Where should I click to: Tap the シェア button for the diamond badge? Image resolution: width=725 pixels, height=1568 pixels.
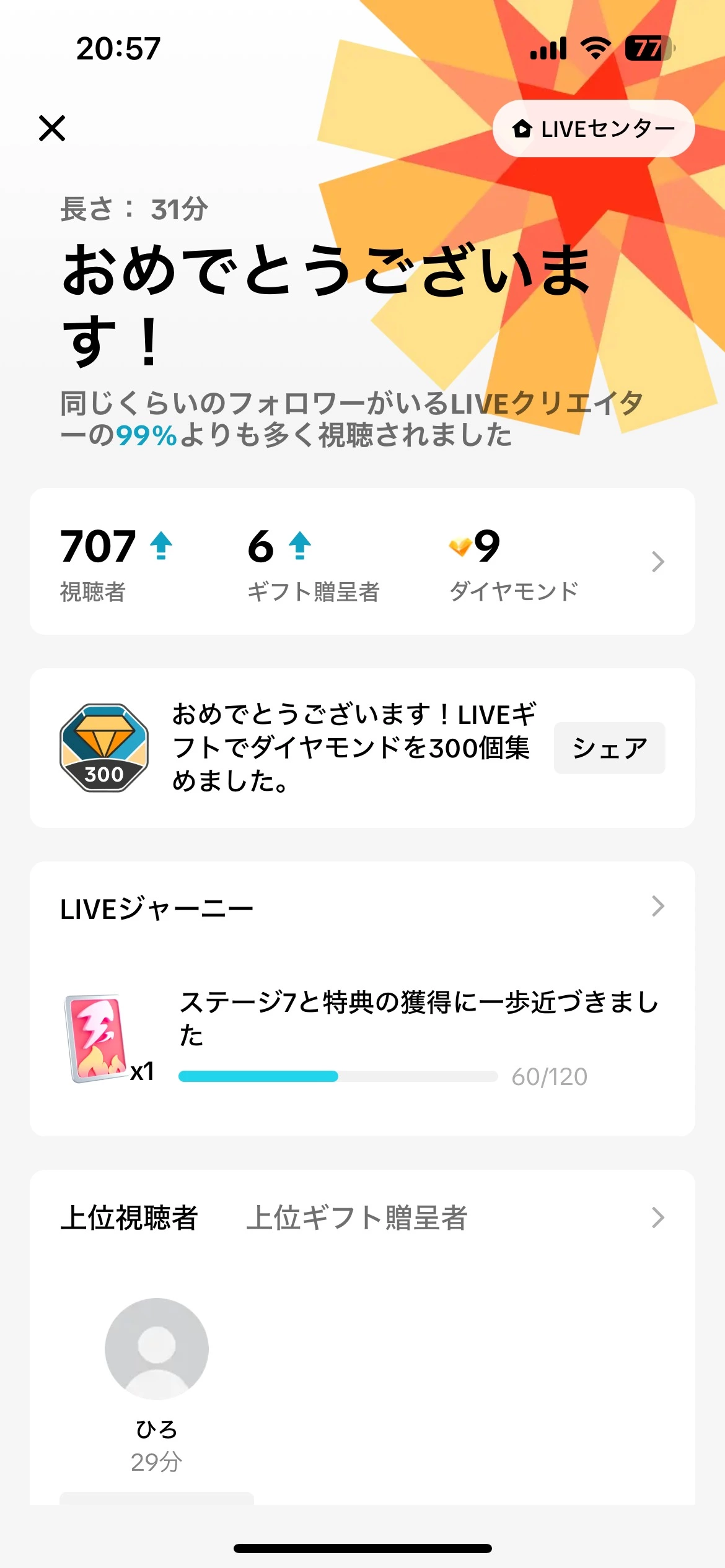(609, 748)
